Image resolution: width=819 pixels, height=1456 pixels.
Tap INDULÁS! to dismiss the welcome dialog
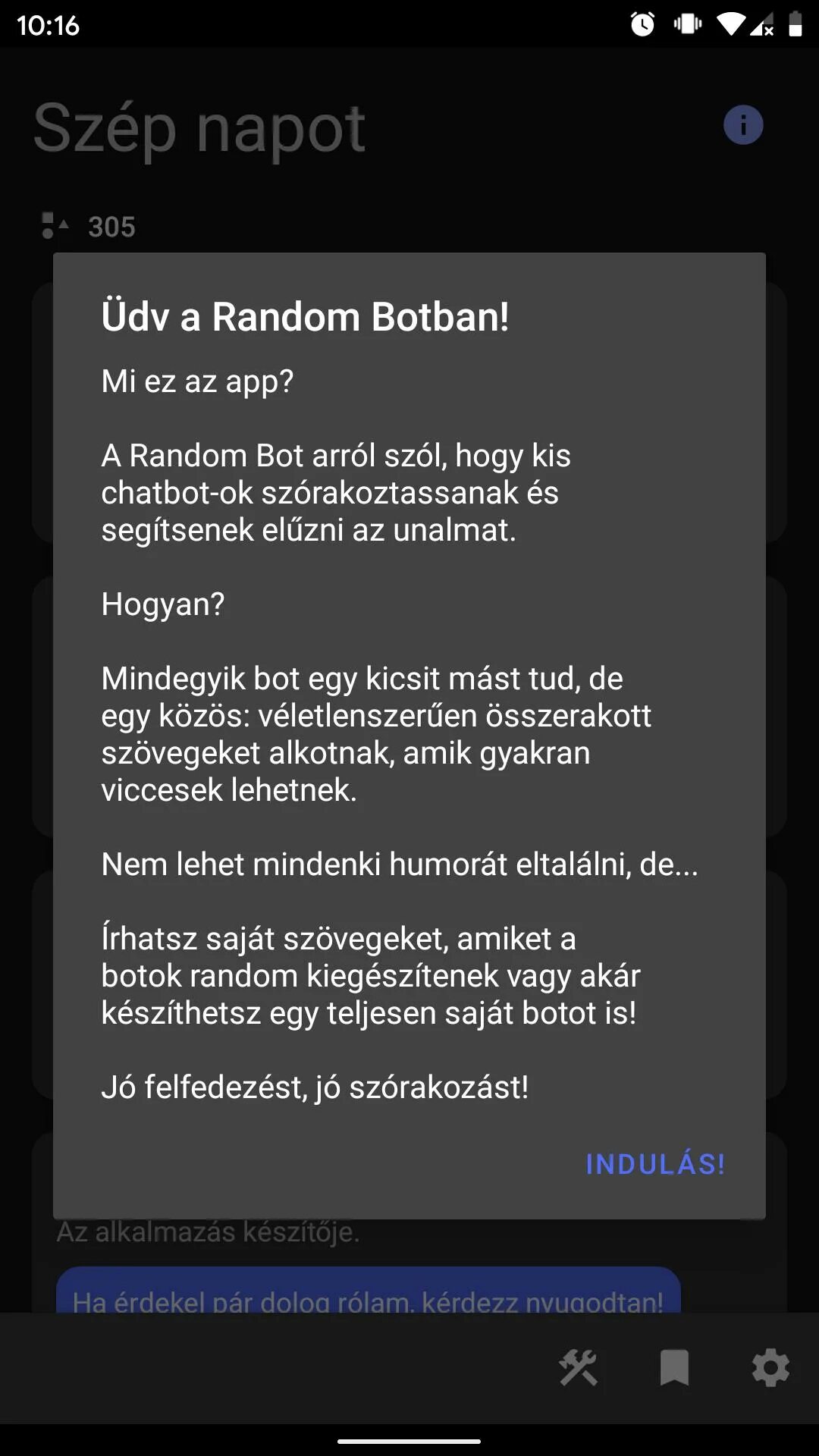(655, 1163)
